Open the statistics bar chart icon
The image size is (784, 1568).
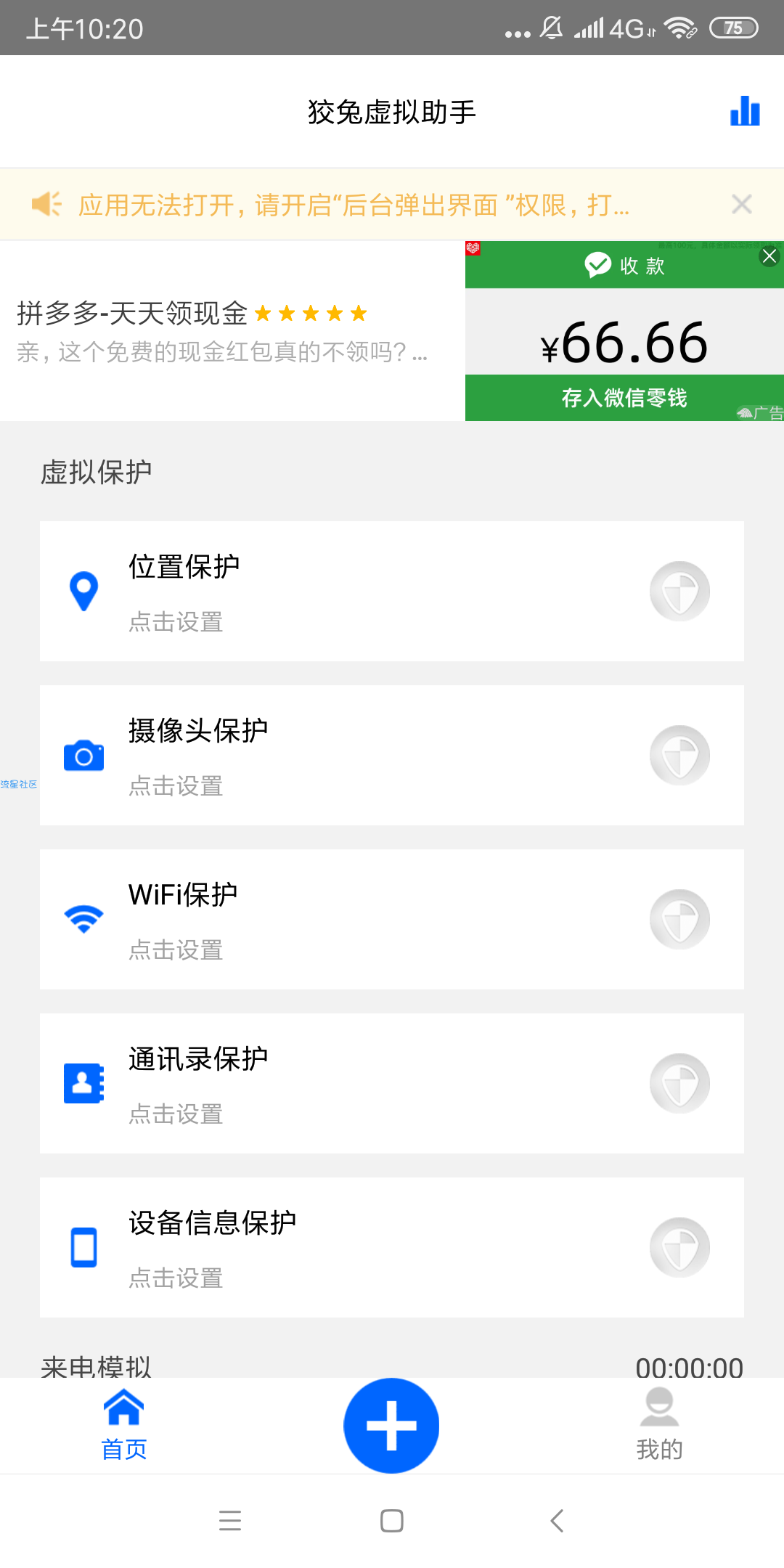click(x=744, y=111)
